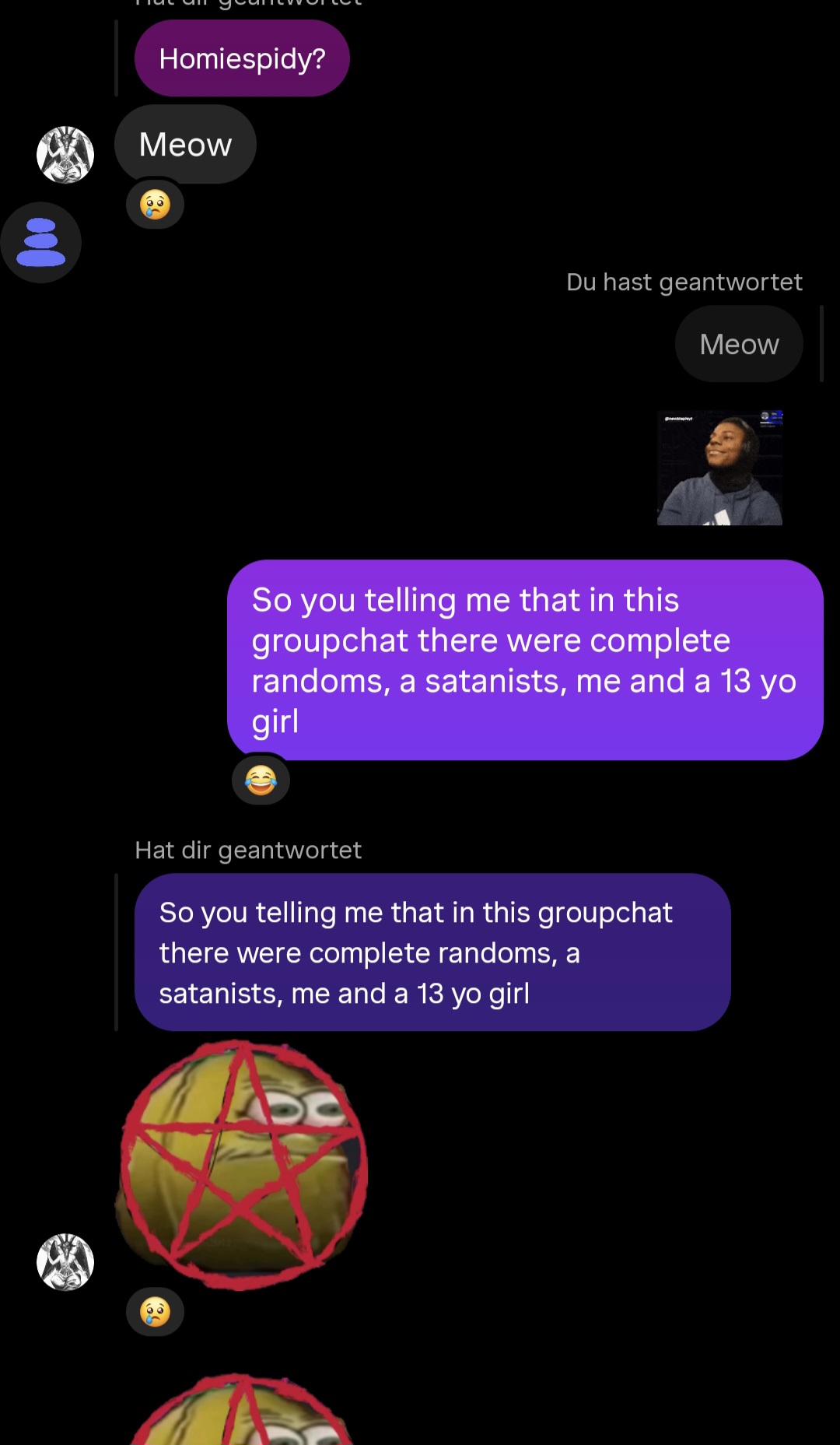The width and height of the screenshot is (840, 1445).
Task: Click the crying emoji reaction under the pentagram sticker
Action: pos(155,1312)
